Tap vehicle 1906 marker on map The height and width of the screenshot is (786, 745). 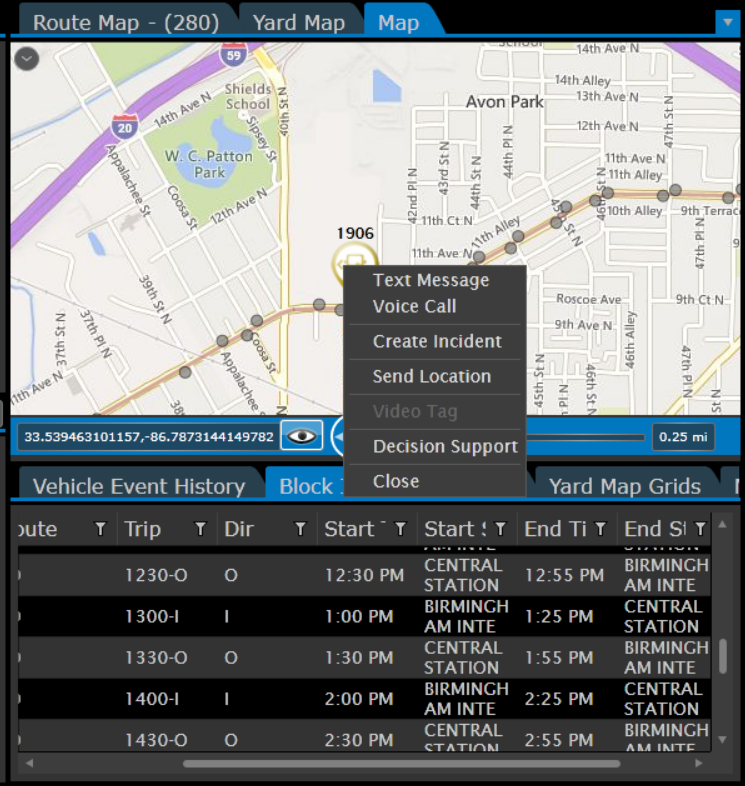coord(352,264)
